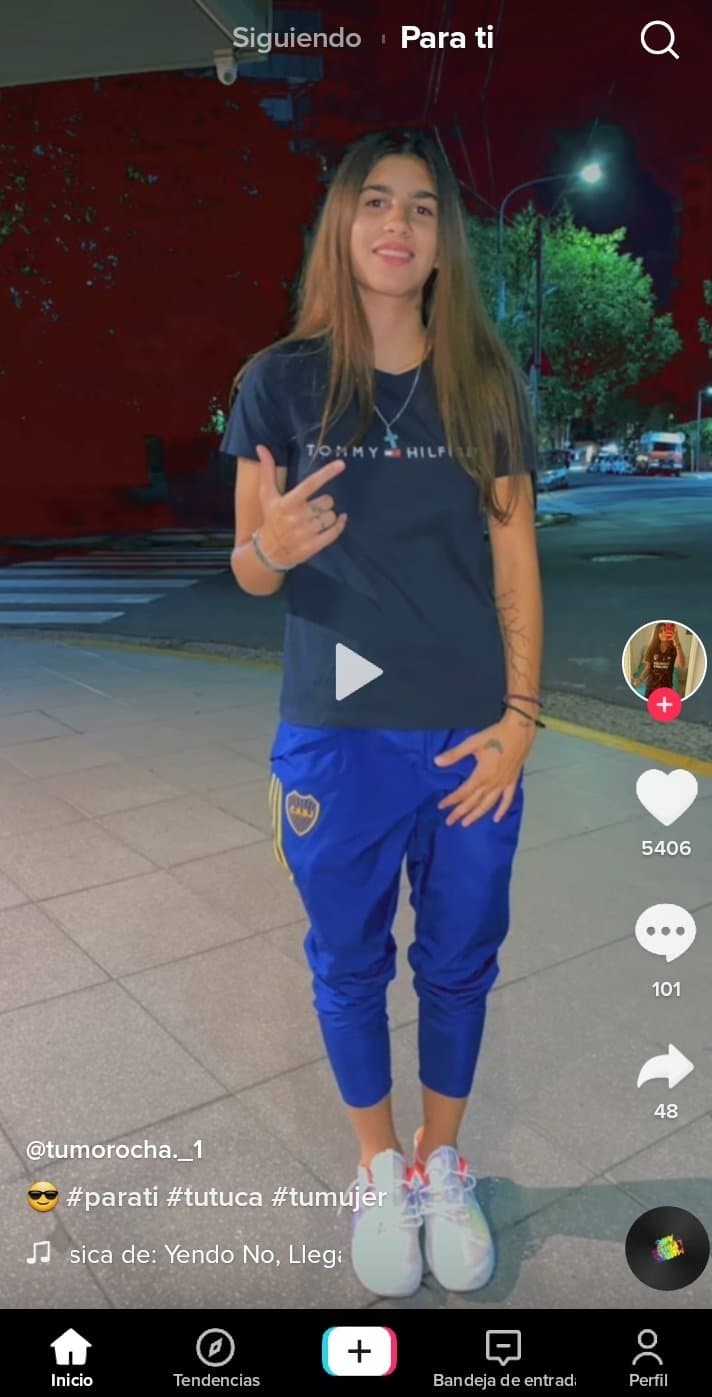
Task: Open the @tumorocha._1 username link
Action: 114,1150
